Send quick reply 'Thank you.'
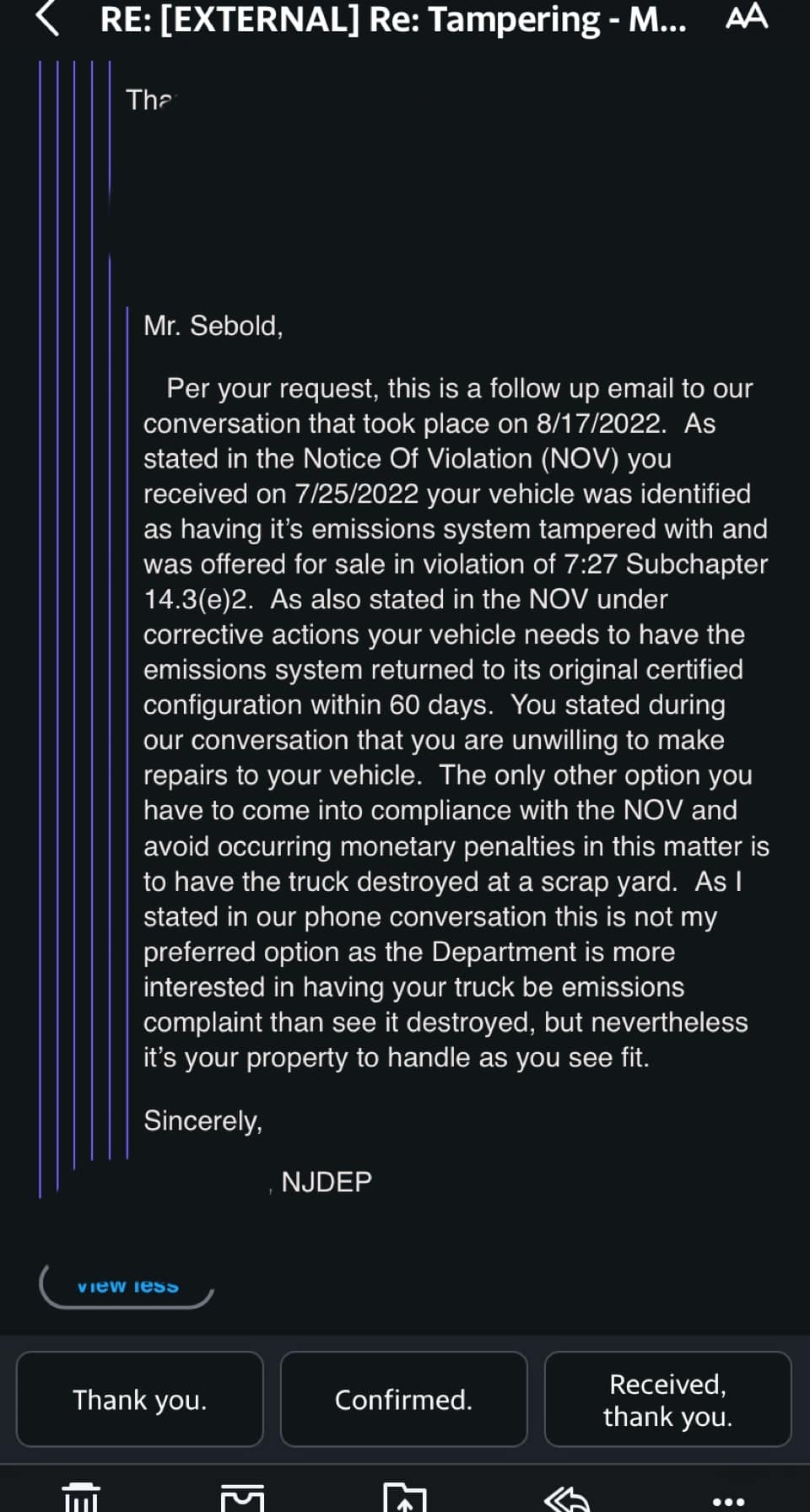Image resolution: width=810 pixels, height=1512 pixels. (x=140, y=1399)
